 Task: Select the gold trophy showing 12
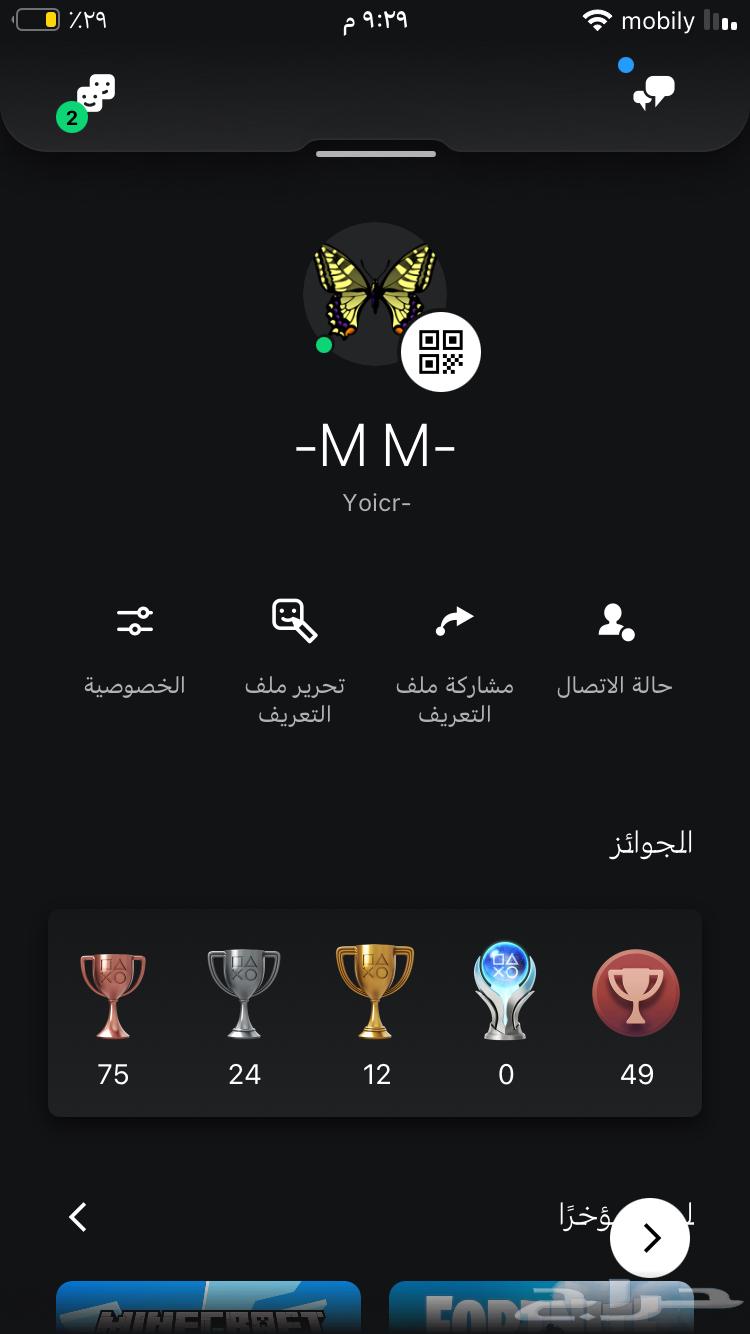[x=376, y=992]
